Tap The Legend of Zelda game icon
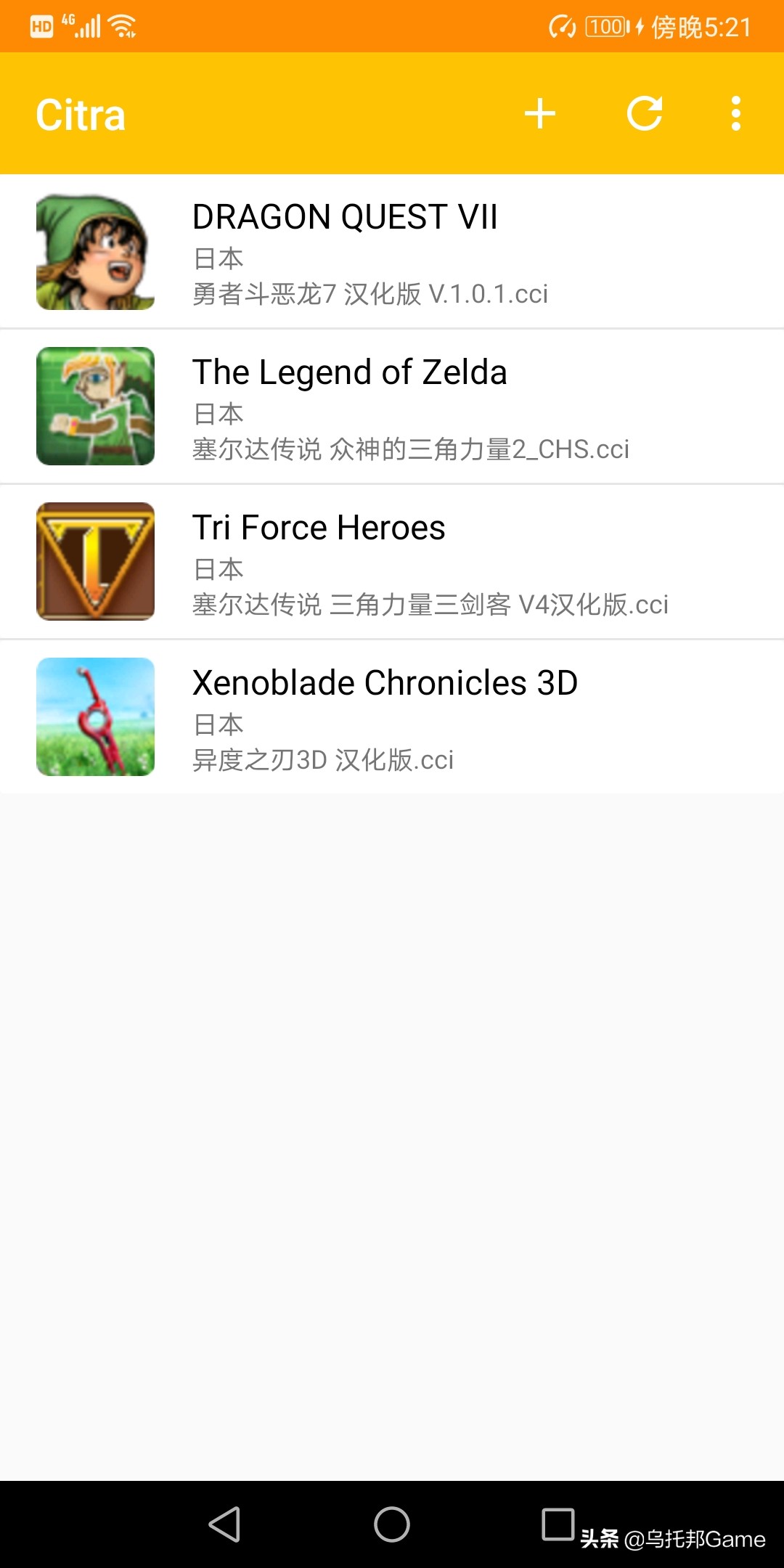 (95, 407)
